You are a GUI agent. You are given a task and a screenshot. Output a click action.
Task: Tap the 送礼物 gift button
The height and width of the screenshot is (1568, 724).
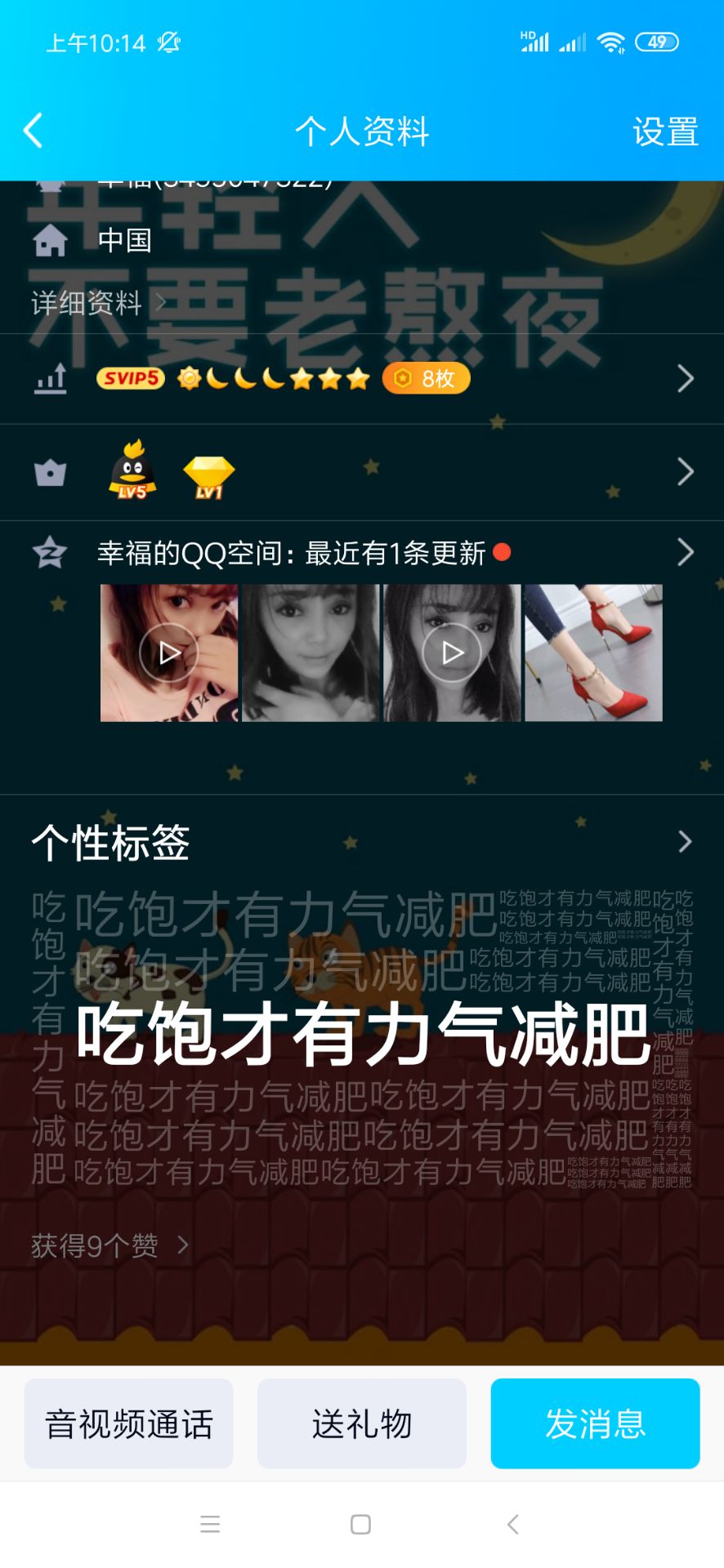(361, 1423)
